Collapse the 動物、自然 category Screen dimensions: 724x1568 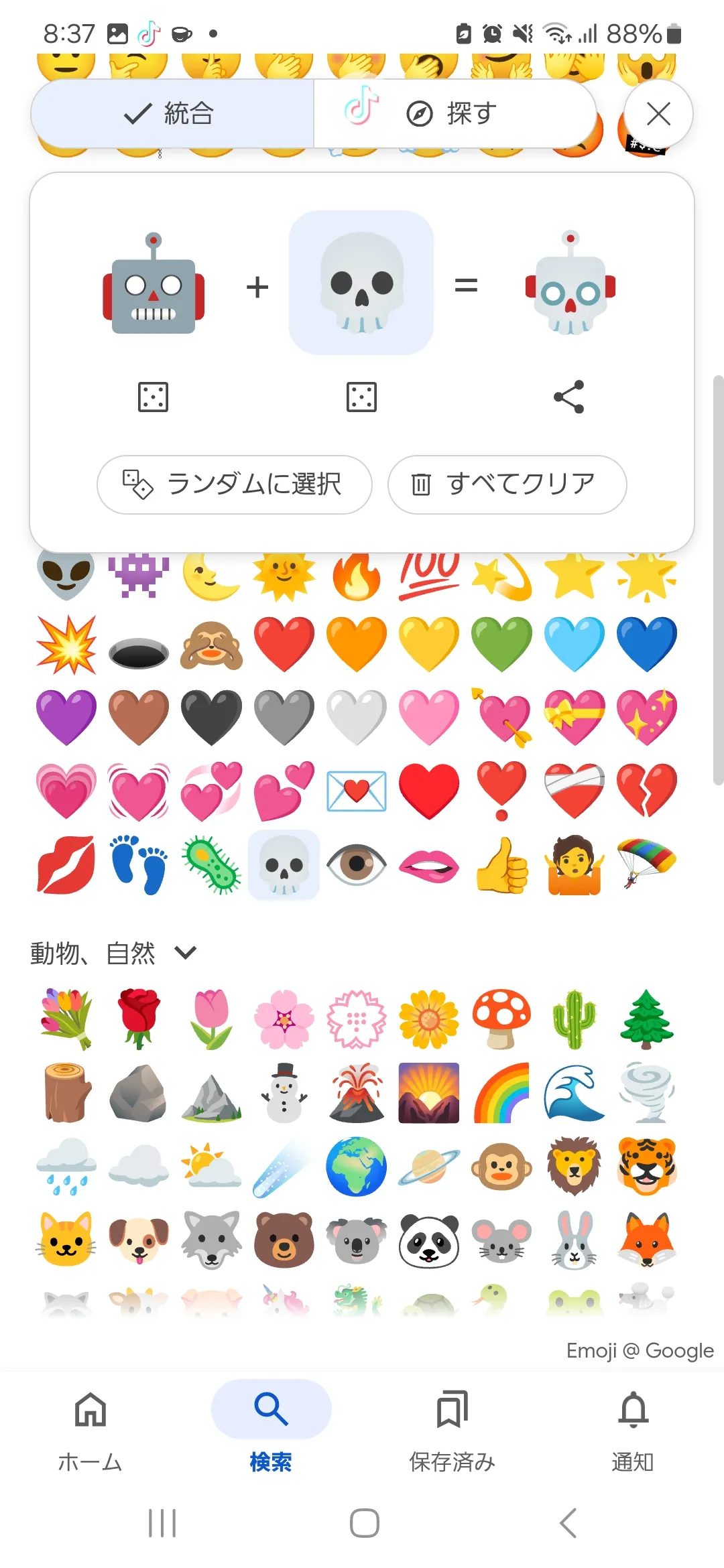click(185, 952)
